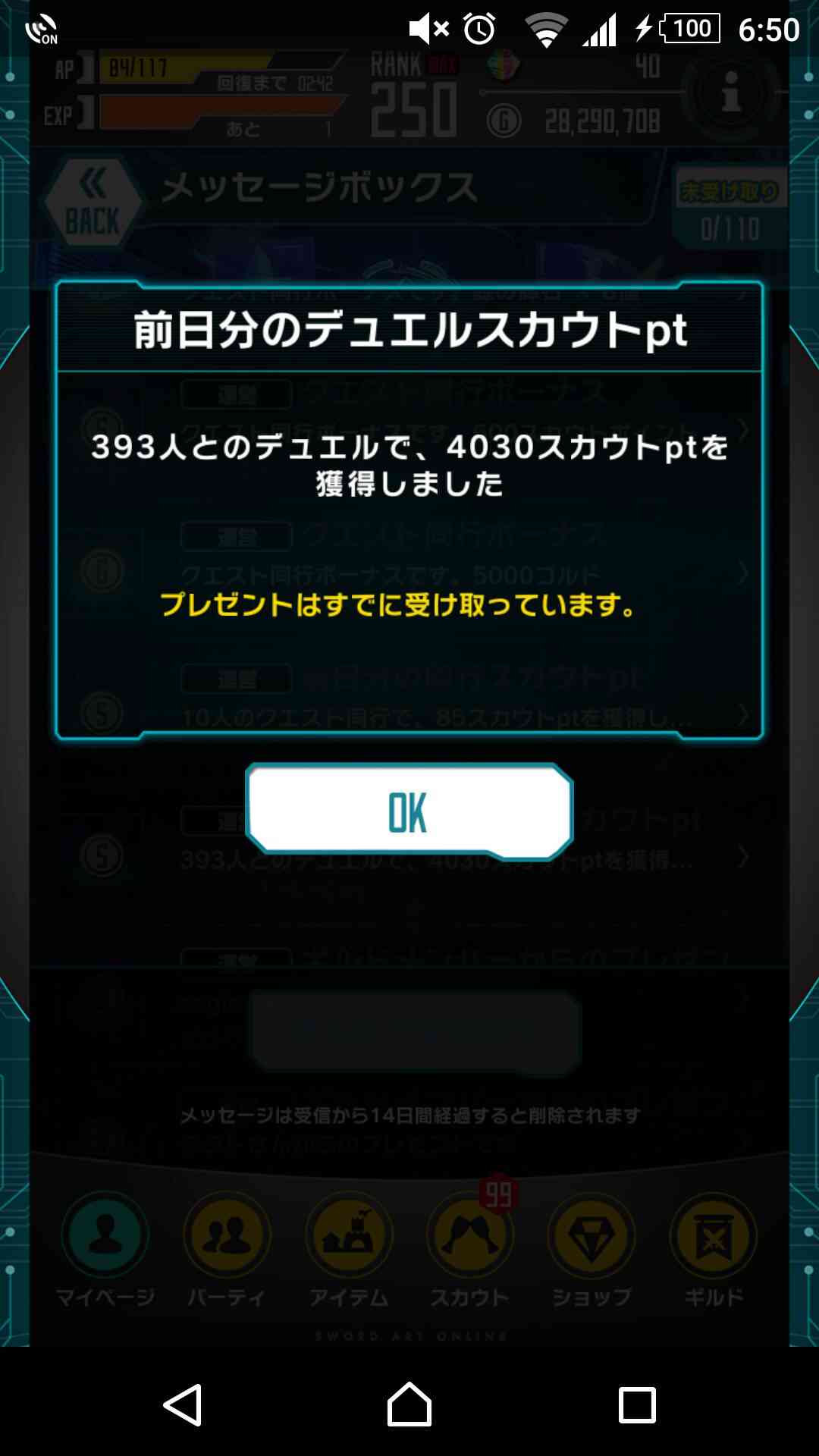
Task: Confirm the dialog with OK
Action: (x=409, y=812)
